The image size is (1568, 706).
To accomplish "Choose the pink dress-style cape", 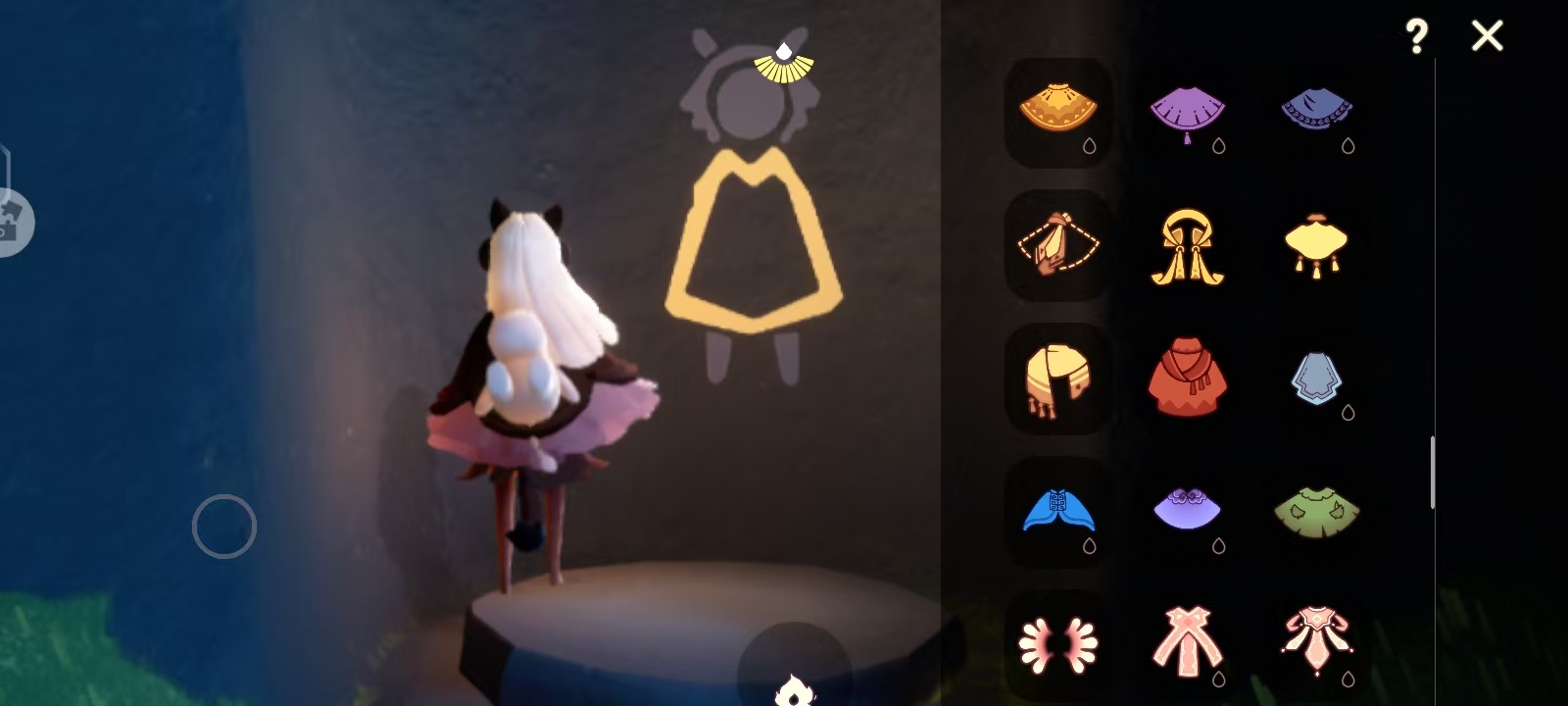I will point(1316,642).
